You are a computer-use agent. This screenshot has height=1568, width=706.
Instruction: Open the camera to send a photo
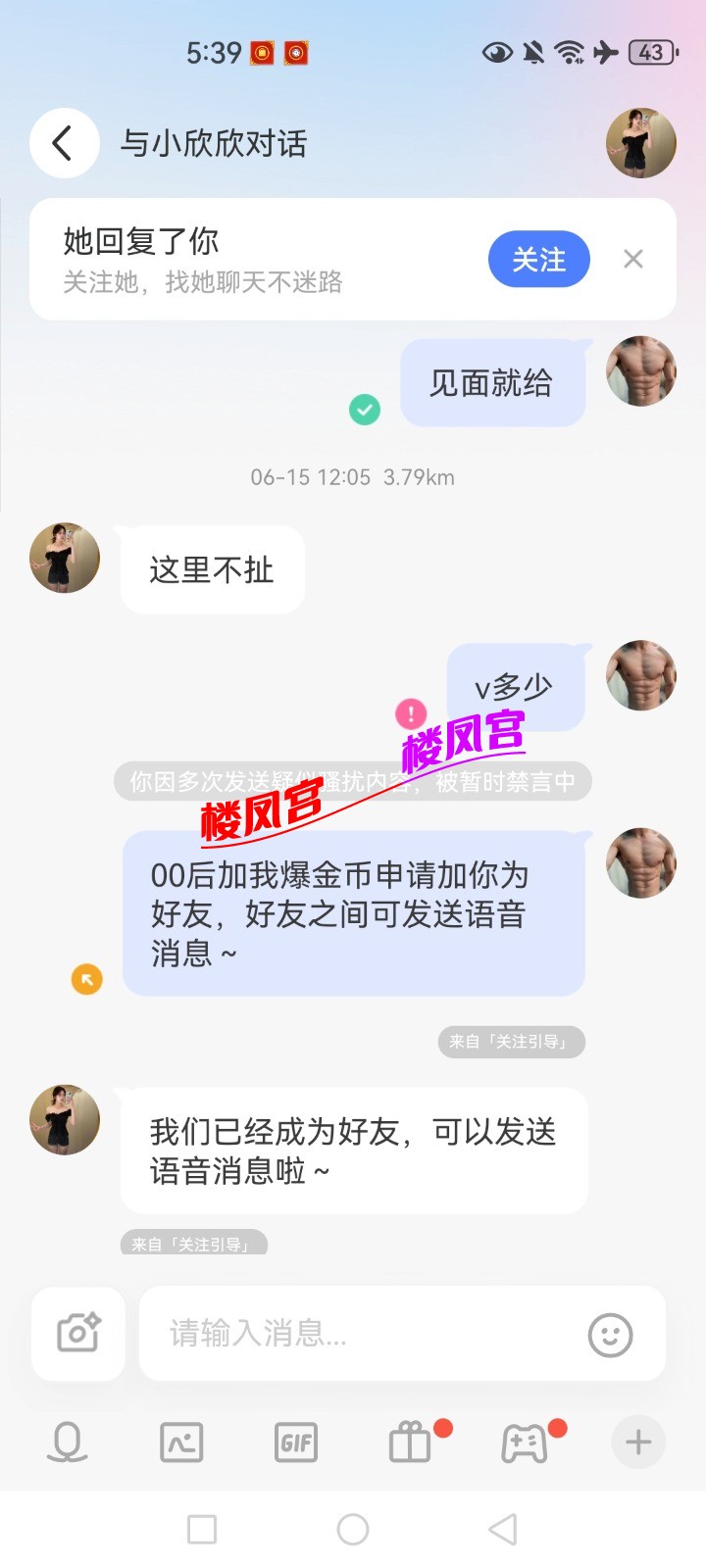pyautogui.click(x=78, y=1333)
